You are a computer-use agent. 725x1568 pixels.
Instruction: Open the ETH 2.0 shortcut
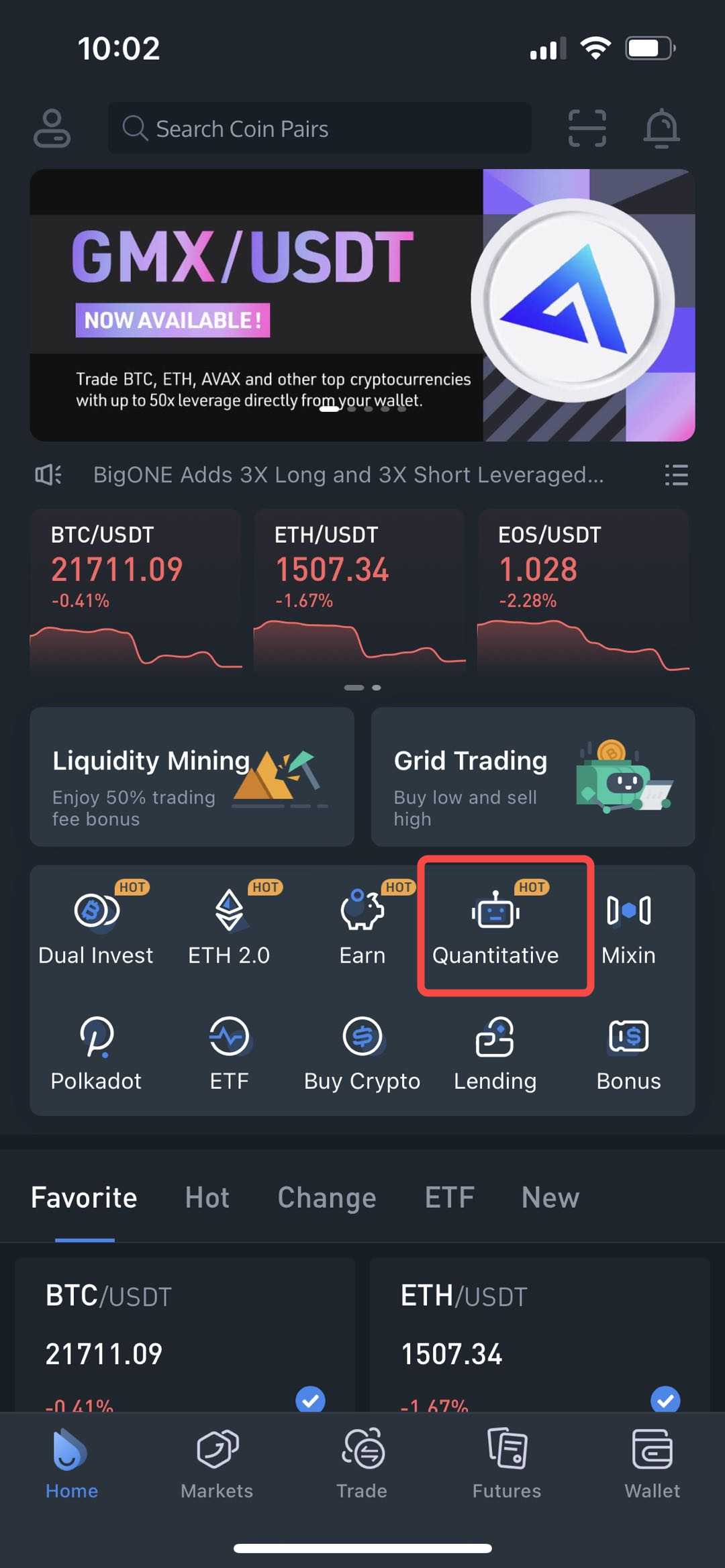tap(229, 926)
